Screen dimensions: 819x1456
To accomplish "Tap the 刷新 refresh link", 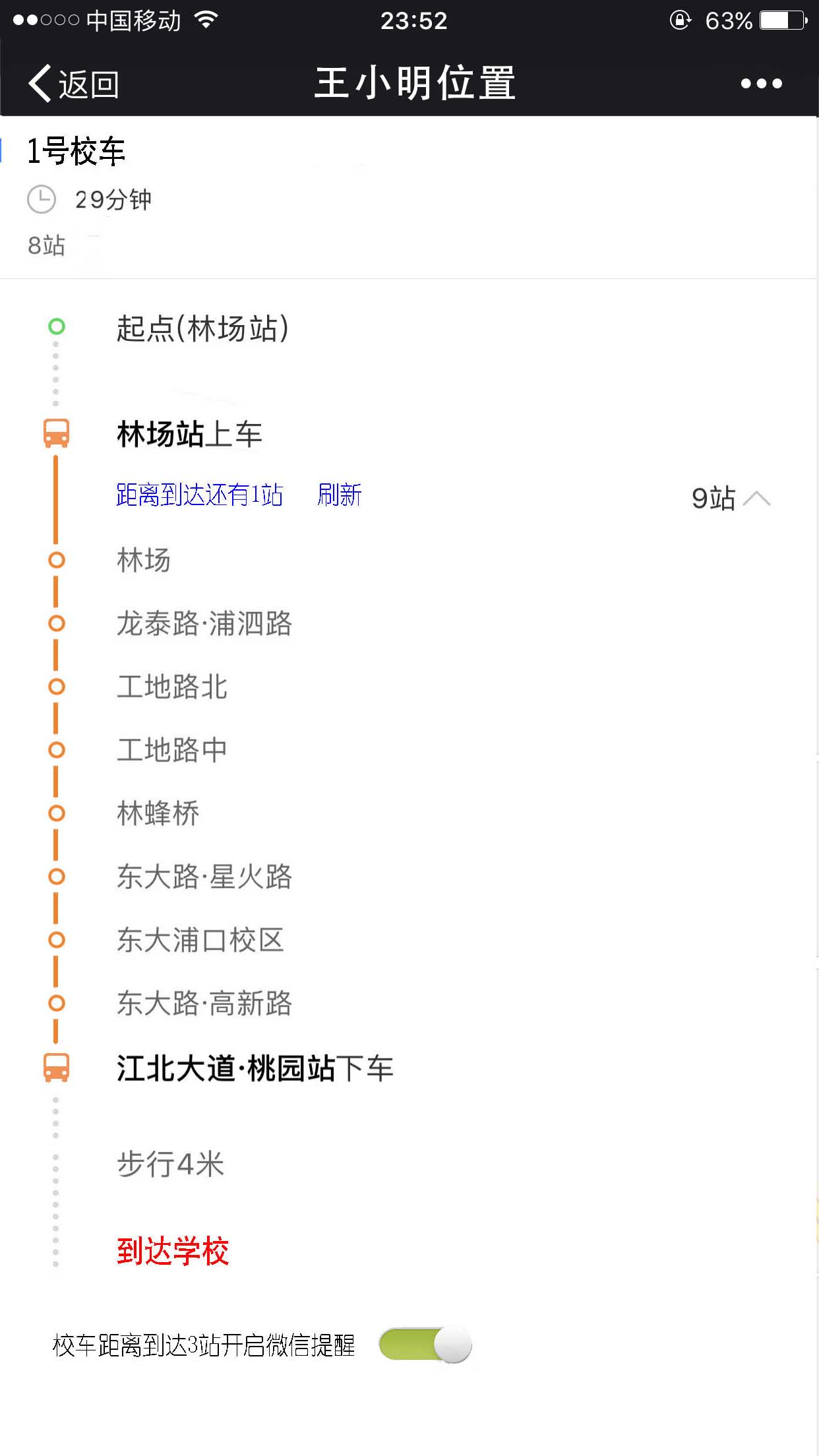I will [340, 495].
